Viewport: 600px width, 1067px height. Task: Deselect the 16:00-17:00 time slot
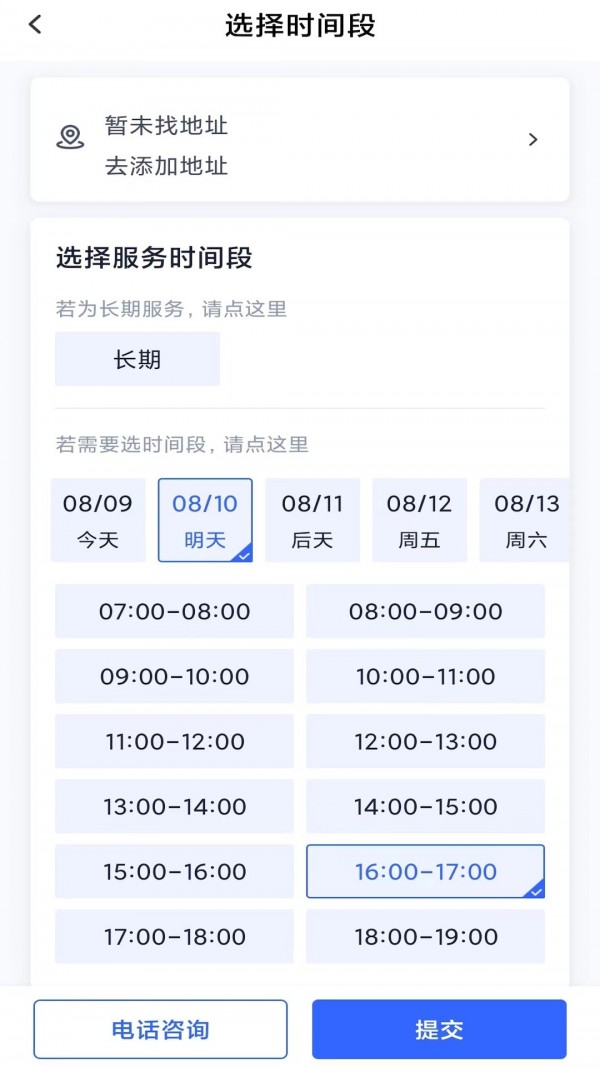[x=425, y=871]
